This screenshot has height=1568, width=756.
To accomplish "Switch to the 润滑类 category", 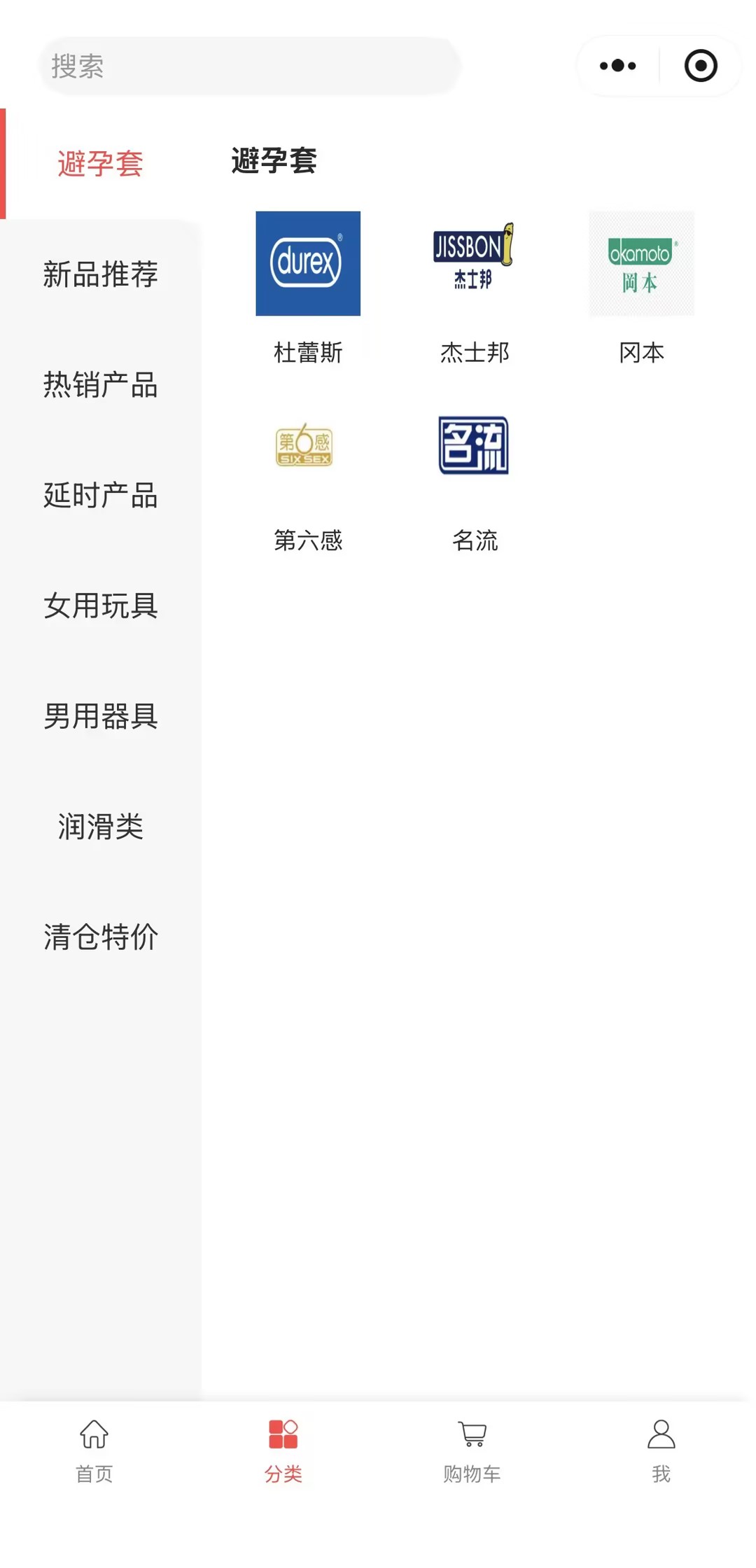I will 101,827.
